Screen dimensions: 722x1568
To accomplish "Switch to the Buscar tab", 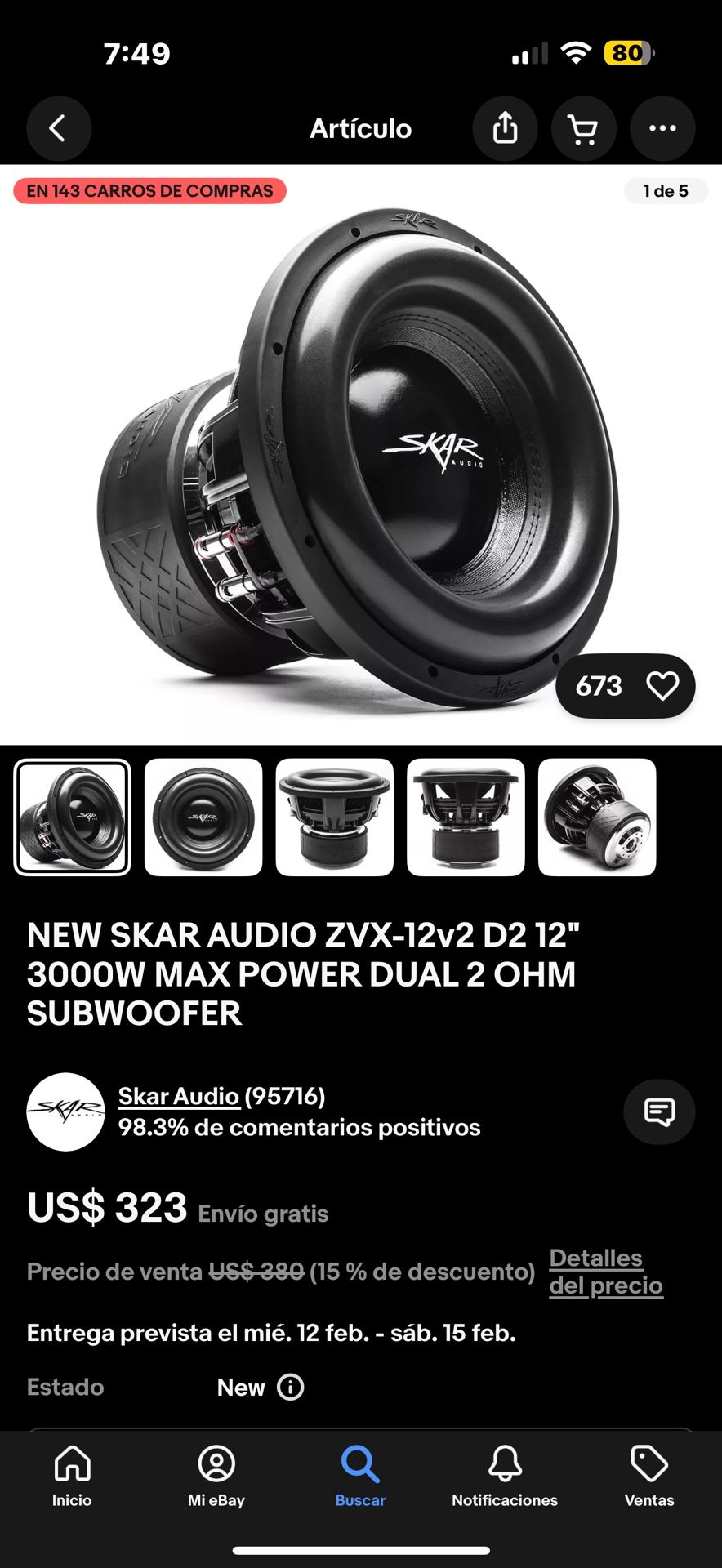I will point(360,1476).
